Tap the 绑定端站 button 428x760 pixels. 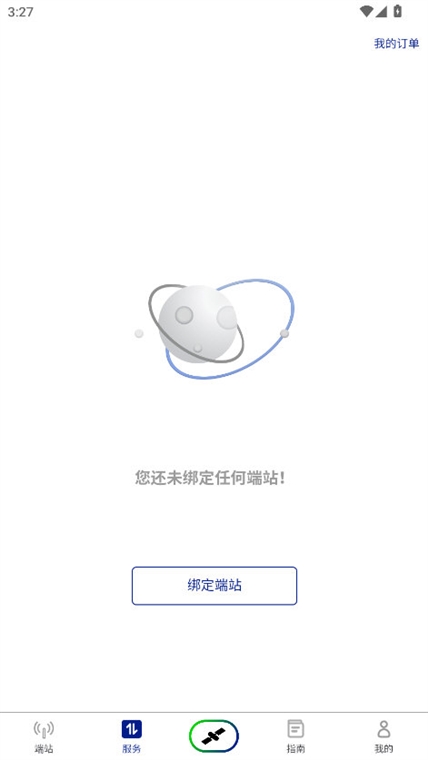pyautogui.click(x=214, y=586)
